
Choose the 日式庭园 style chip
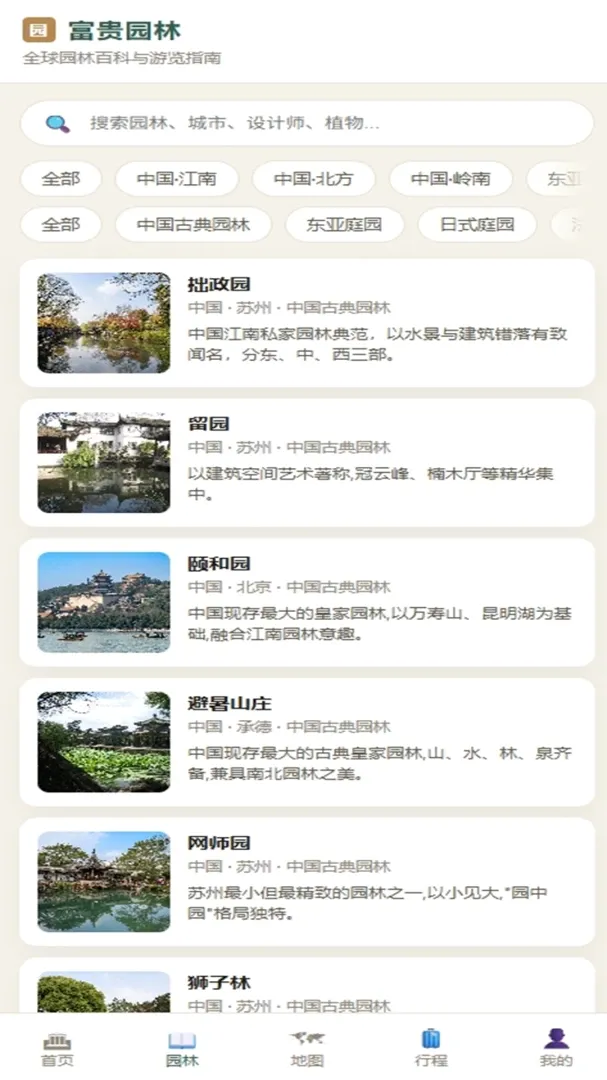pos(477,225)
